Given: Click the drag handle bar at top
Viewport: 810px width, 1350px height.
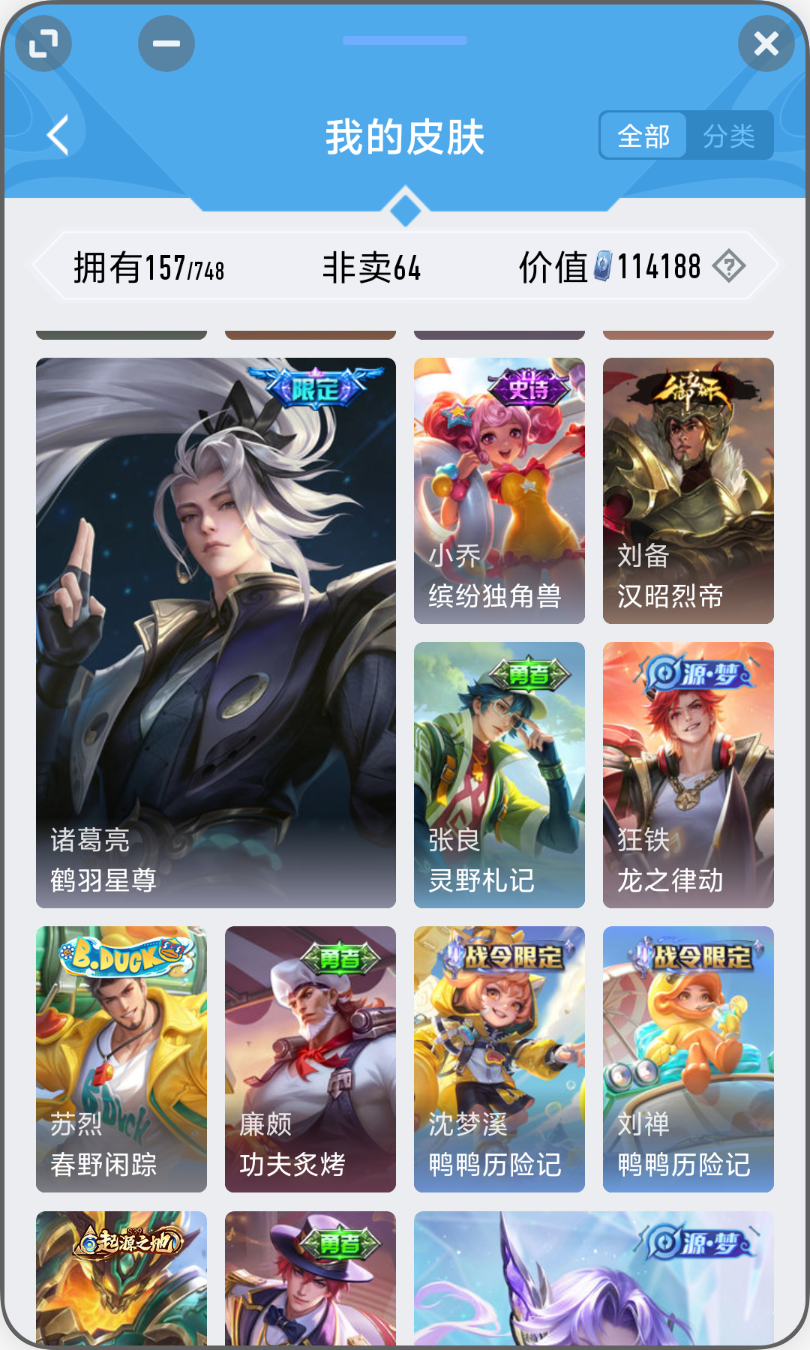Looking at the screenshot, I should 404,40.
